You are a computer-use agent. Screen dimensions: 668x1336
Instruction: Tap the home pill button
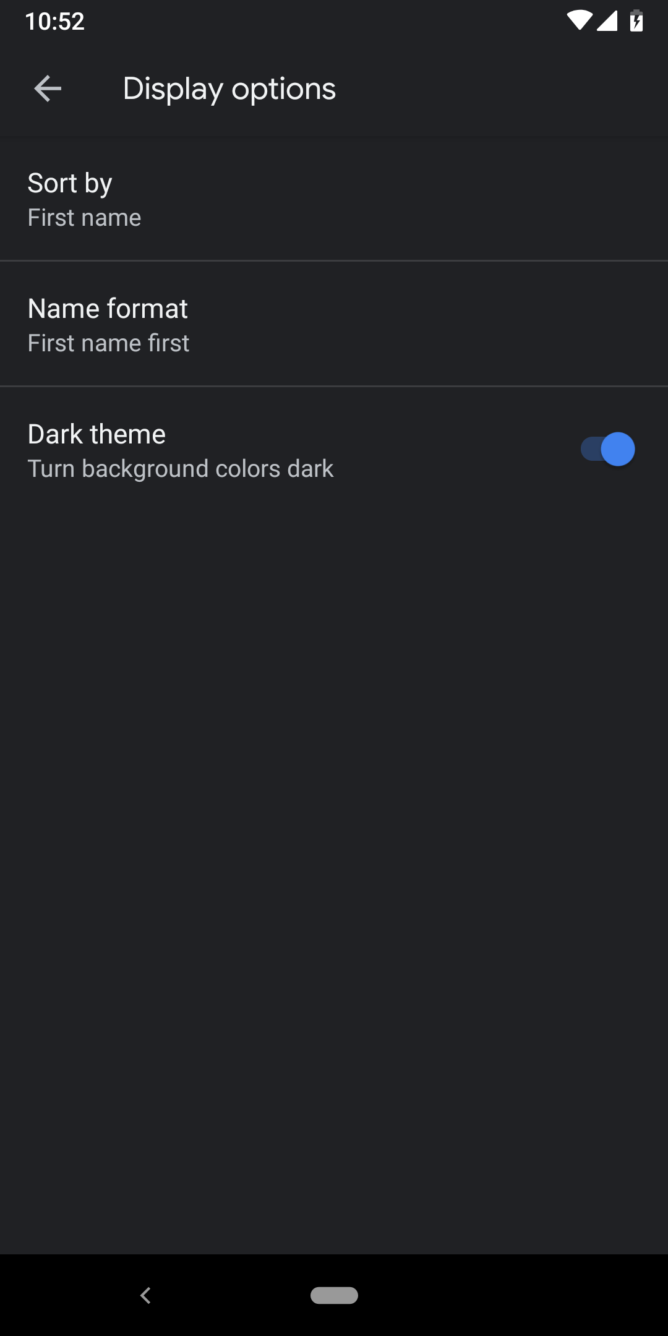pyautogui.click(x=334, y=1295)
